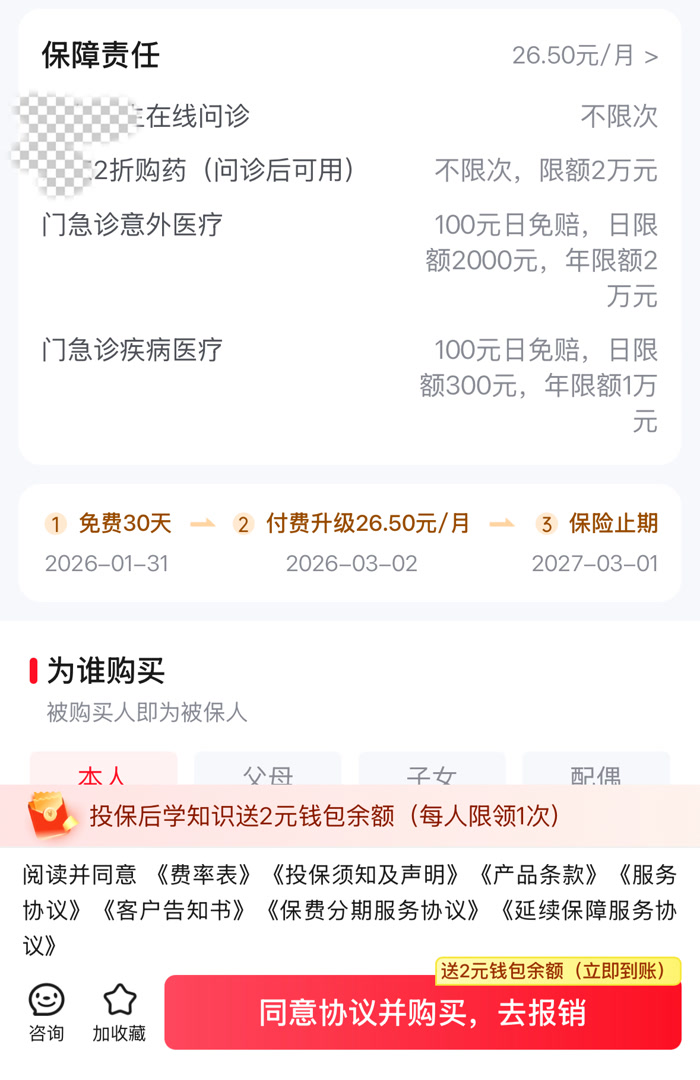
Task: Tap the 咨询 customer service icon
Action: click(46, 1012)
